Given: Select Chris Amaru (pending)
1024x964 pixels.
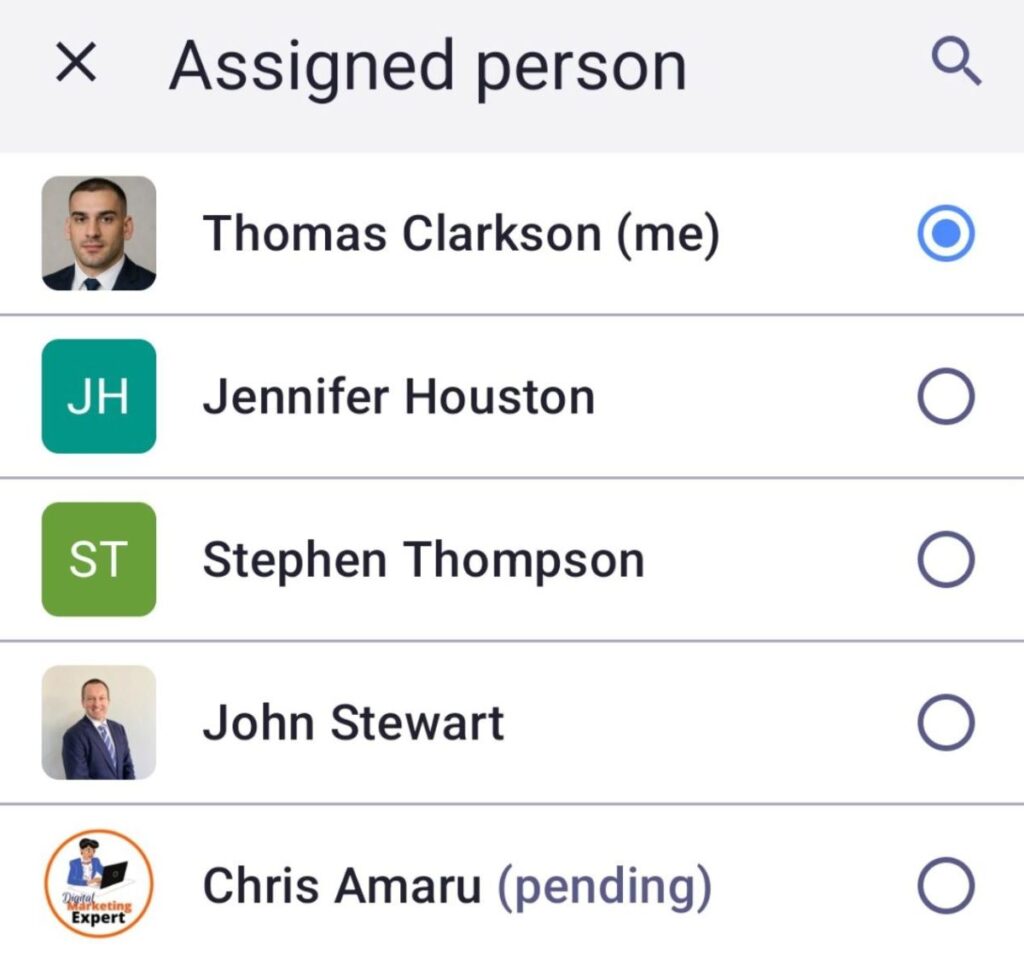Looking at the screenshot, I should [x=944, y=886].
